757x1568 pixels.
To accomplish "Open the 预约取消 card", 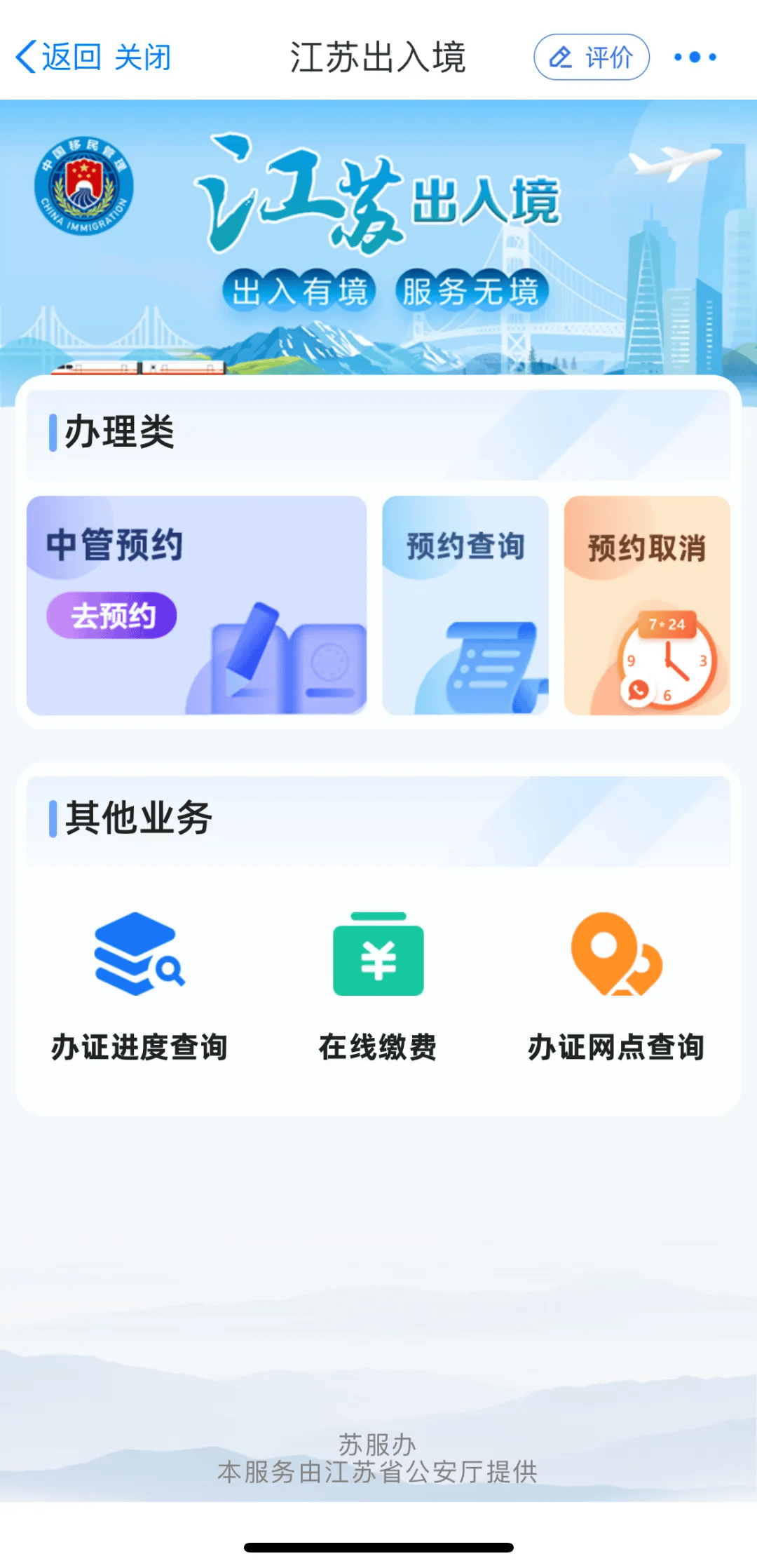I will tap(647, 605).
